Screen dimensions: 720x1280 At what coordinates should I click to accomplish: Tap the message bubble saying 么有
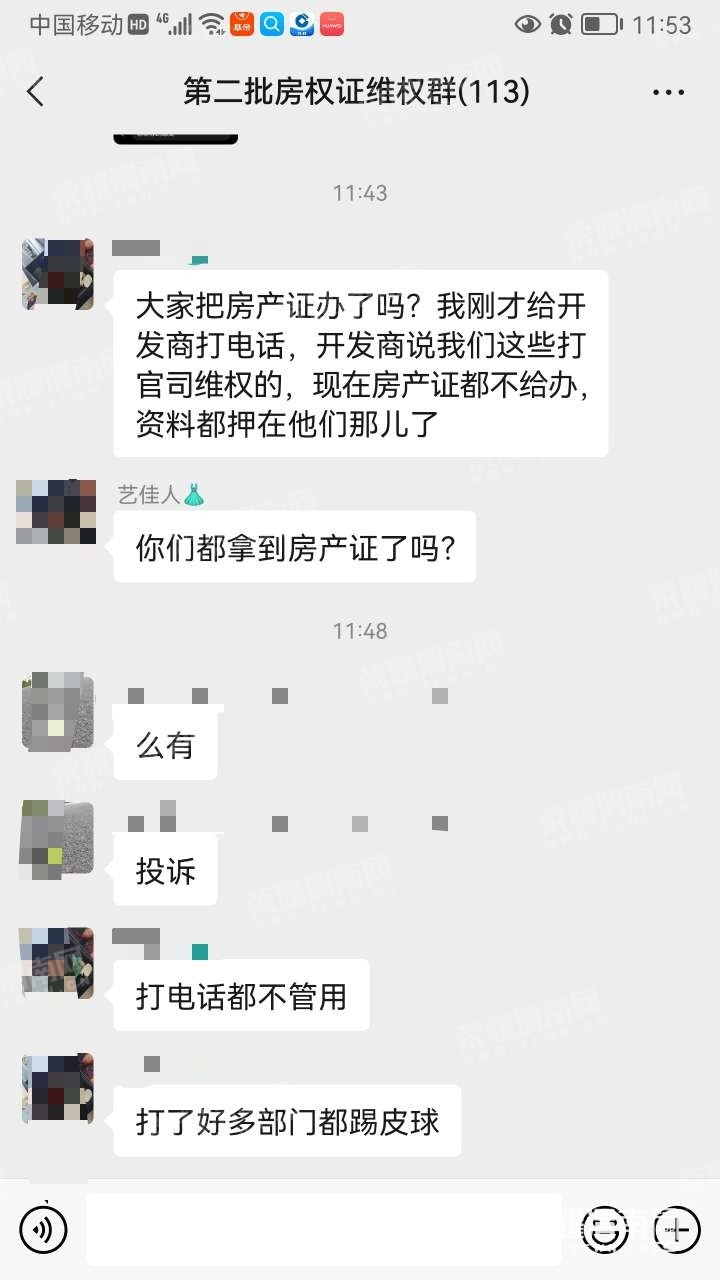(165, 743)
